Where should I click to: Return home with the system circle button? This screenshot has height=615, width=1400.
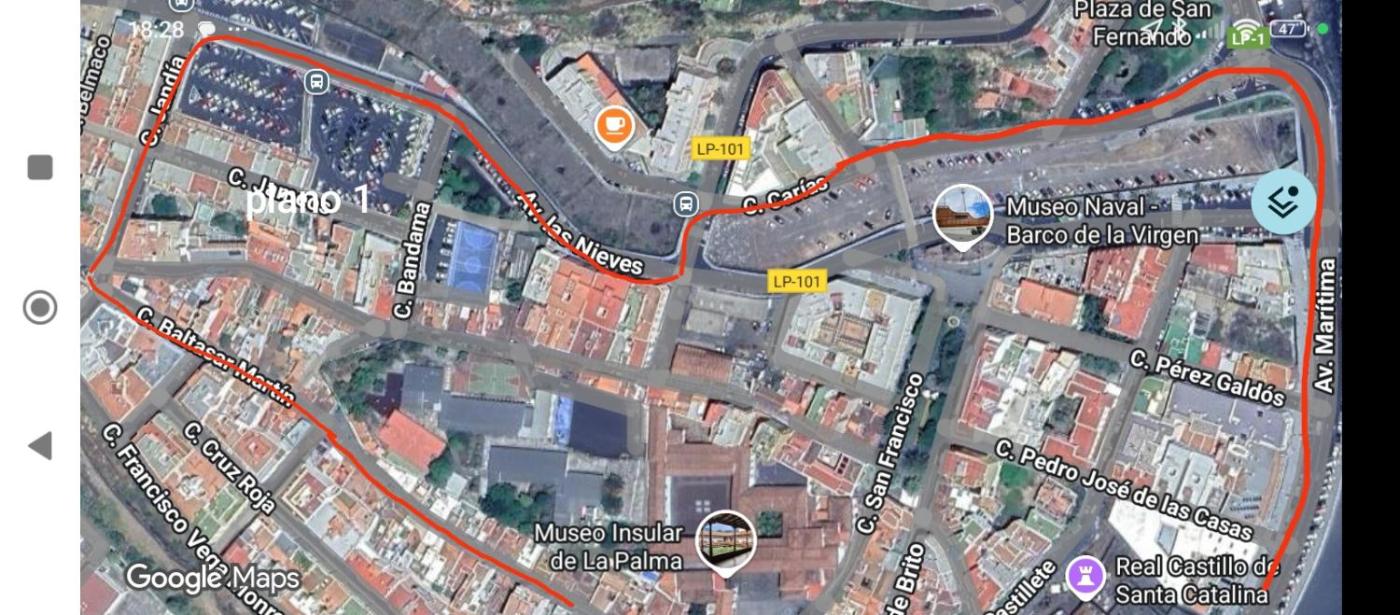39,307
